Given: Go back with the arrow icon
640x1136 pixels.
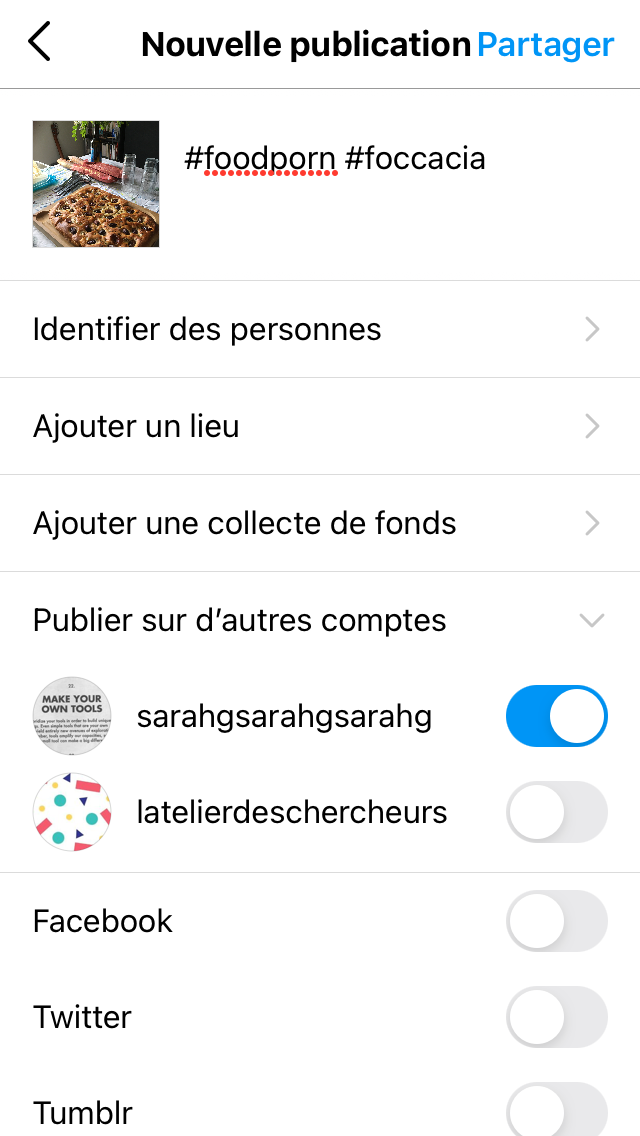Looking at the screenshot, I should 40,44.
